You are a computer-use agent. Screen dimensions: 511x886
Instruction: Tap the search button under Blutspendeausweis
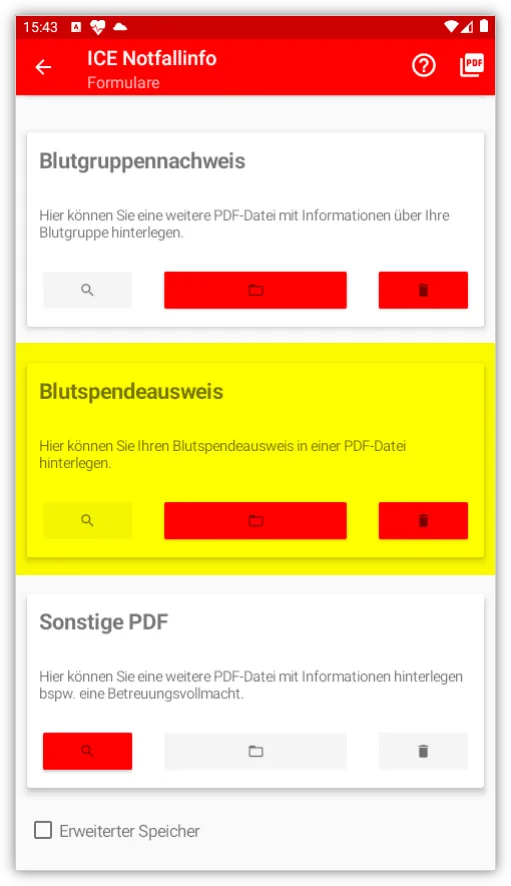tap(87, 520)
